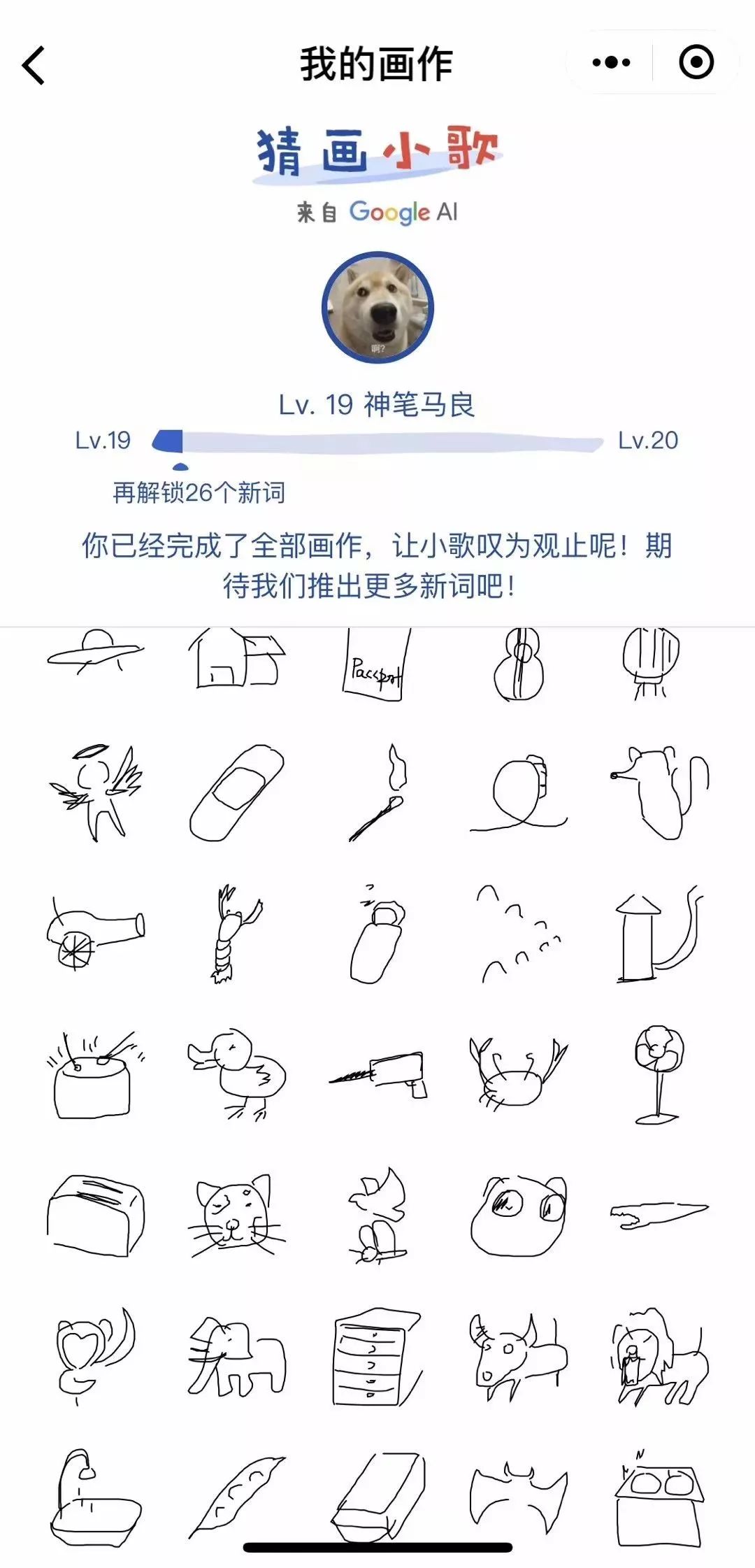This screenshot has height=1568, width=755.
Task: View the band-aid drawing
Action: click(x=236, y=792)
